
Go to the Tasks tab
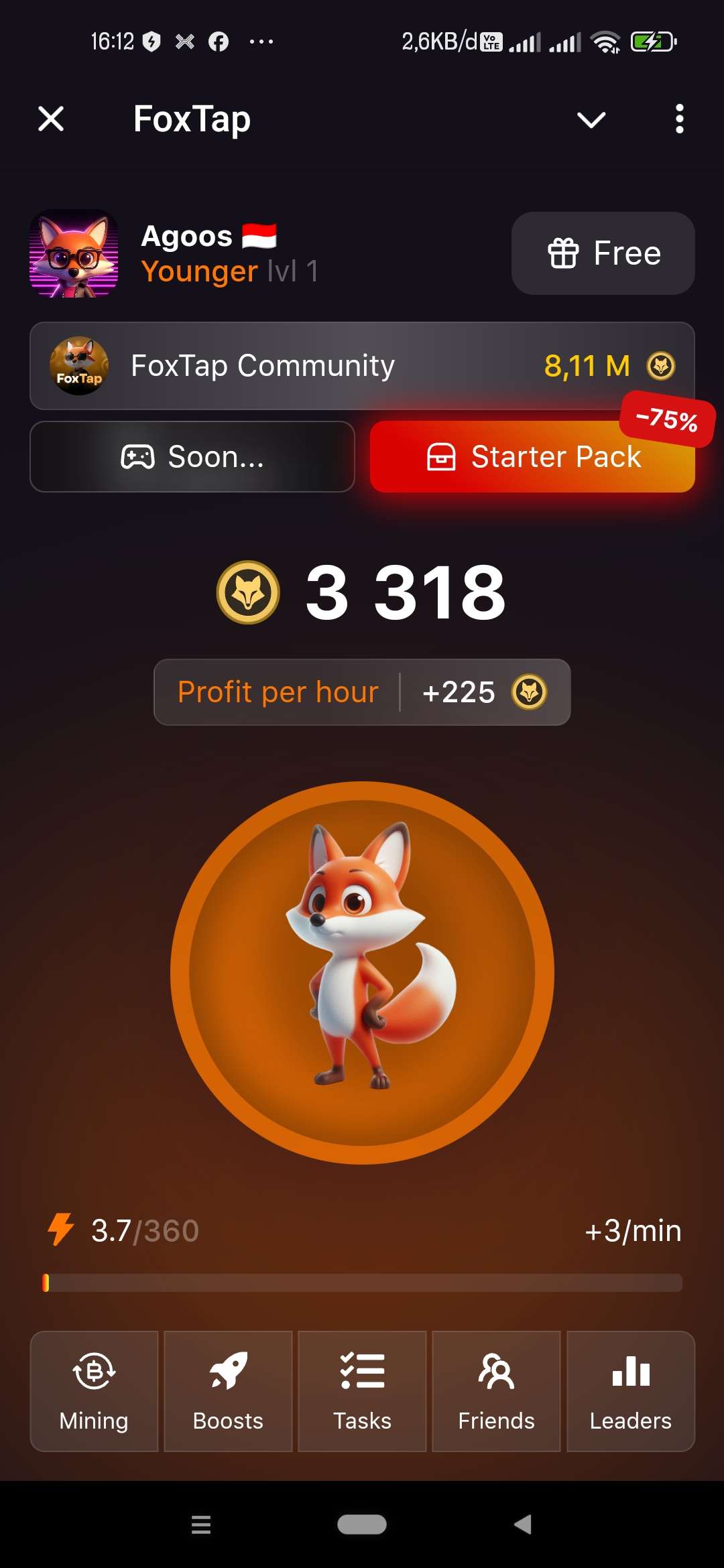pyautogui.click(x=362, y=1391)
